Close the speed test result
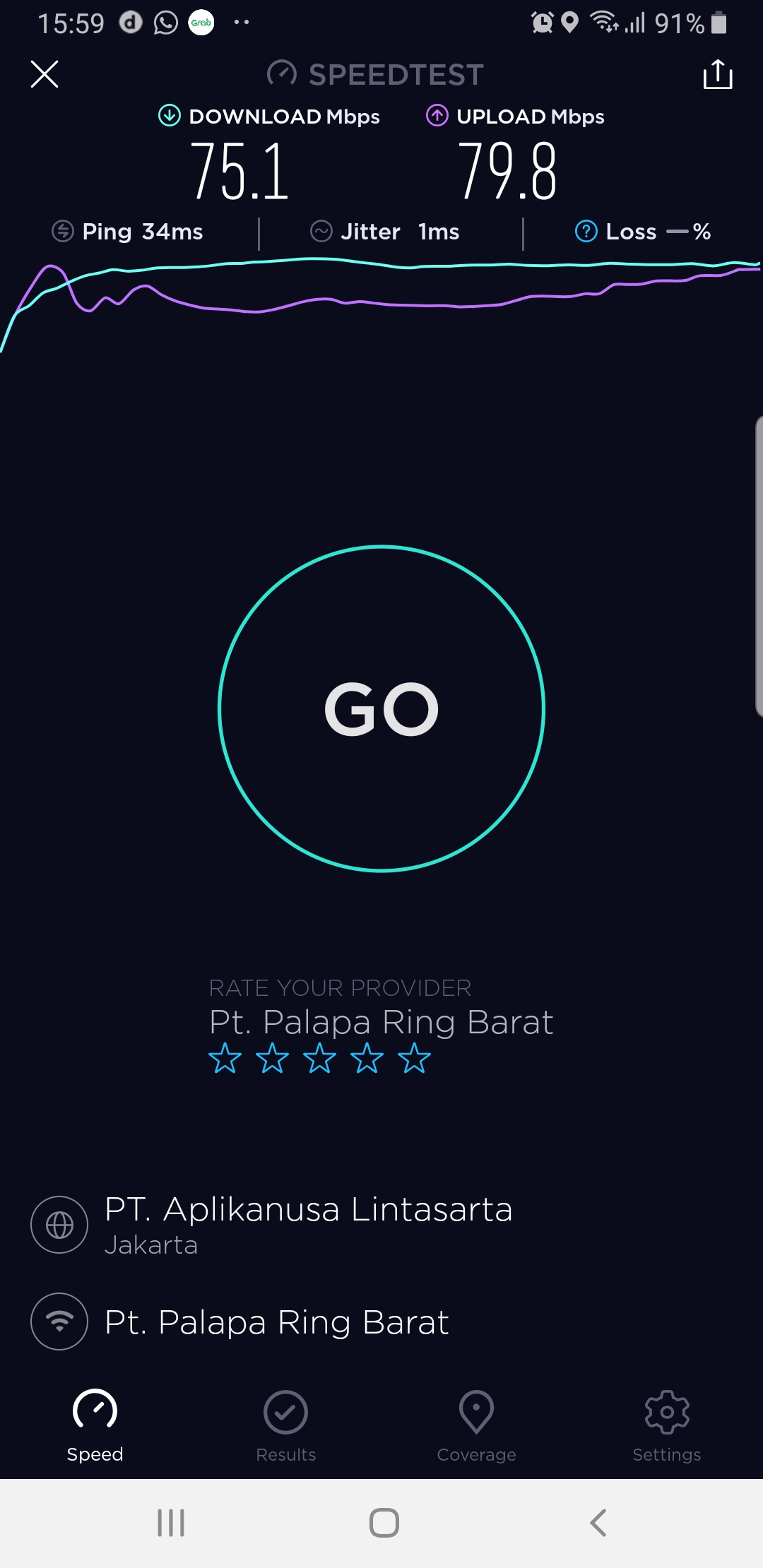Image resolution: width=763 pixels, height=1568 pixels. point(45,74)
